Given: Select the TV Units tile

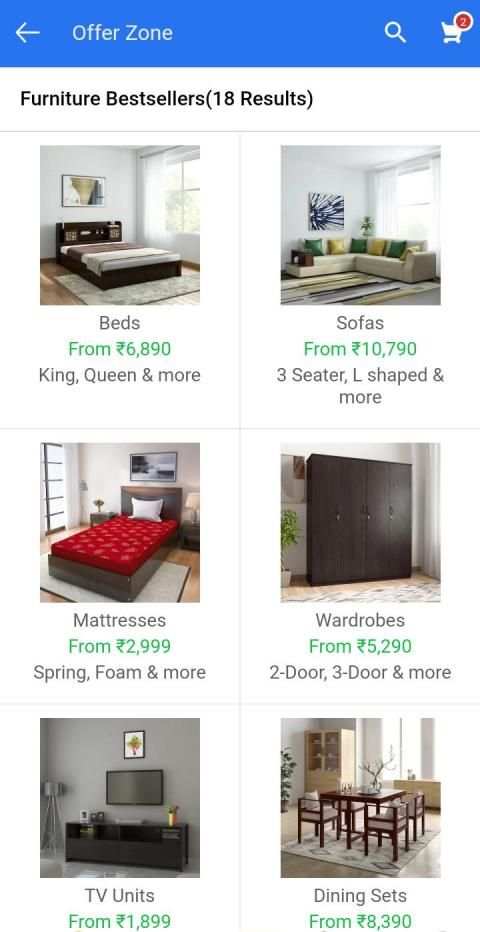Looking at the screenshot, I should (x=120, y=818).
